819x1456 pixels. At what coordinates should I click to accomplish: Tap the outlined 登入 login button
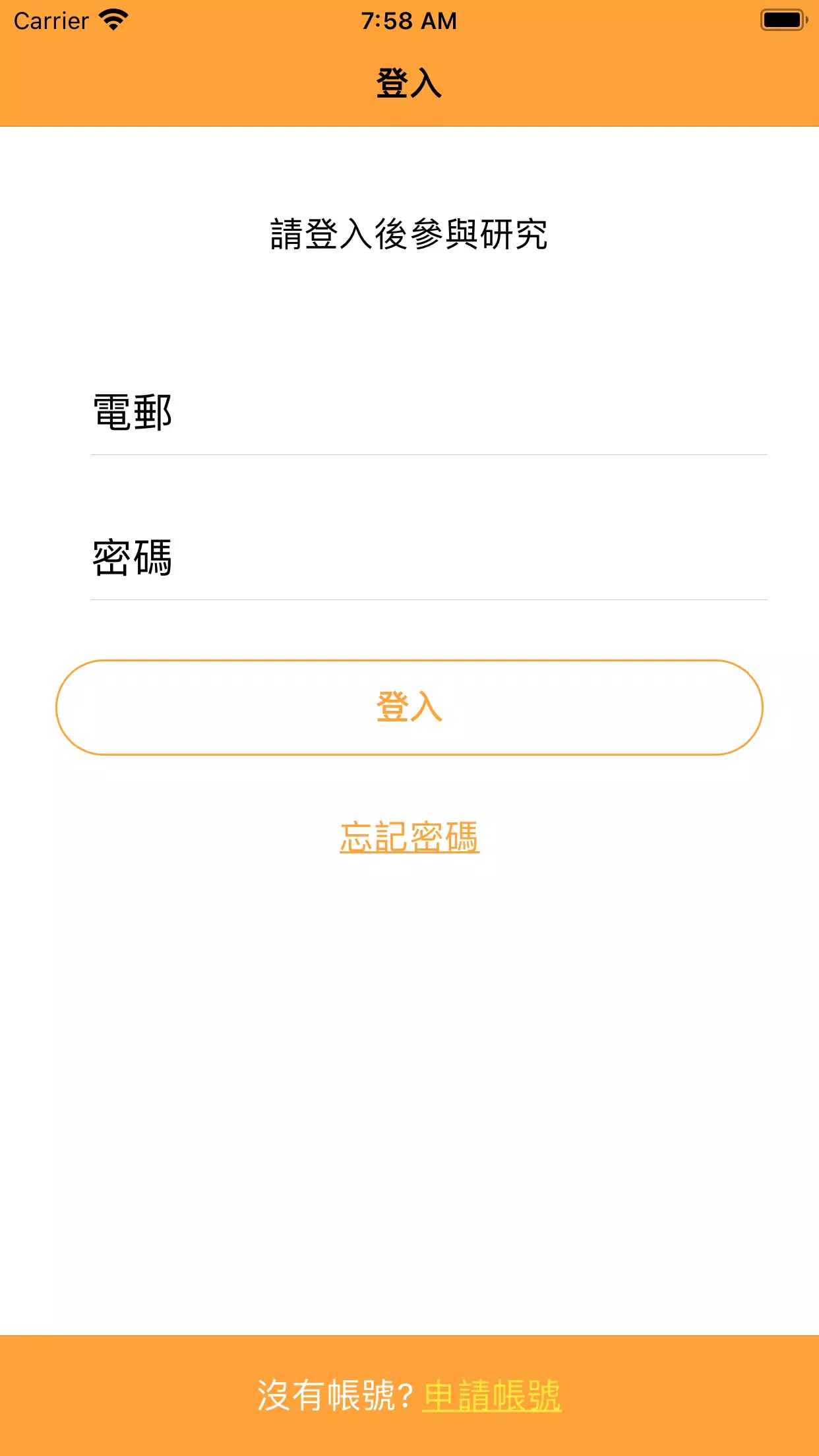click(409, 708)
